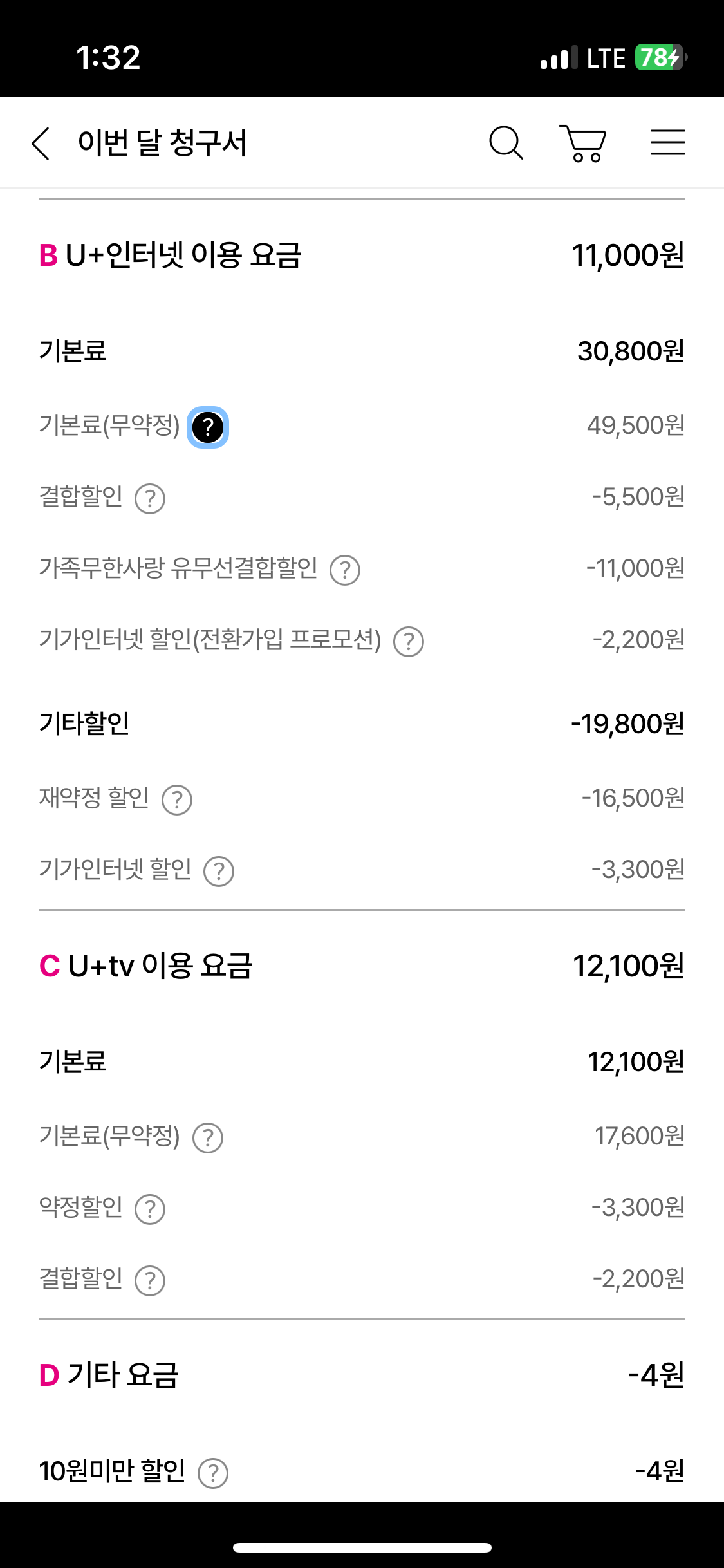Show help for 재약정 할인
Screen dimensions: 724x1568
click(177, 800)
